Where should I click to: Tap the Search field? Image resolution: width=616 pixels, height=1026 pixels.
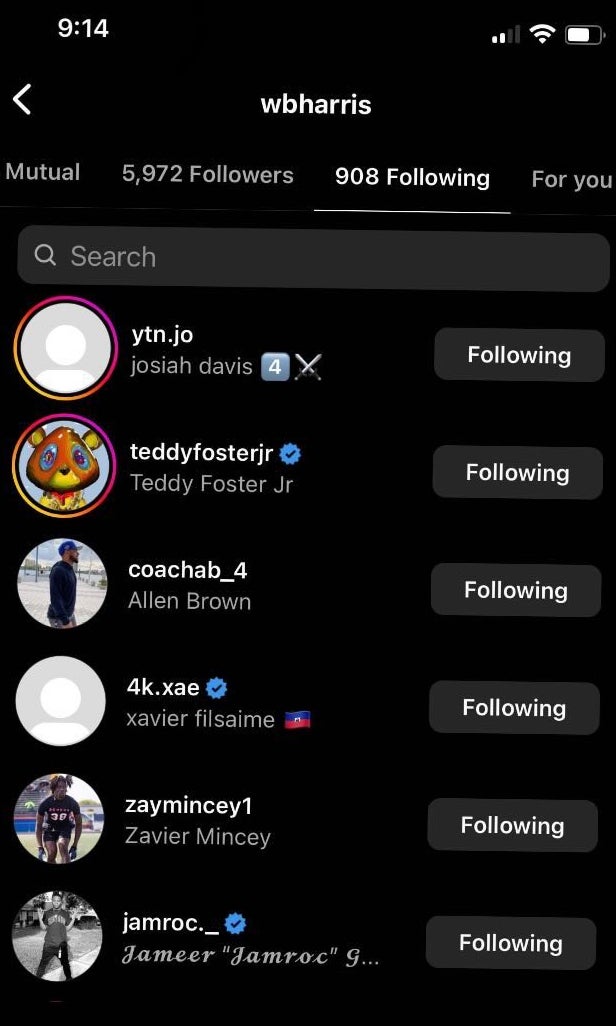313,257
